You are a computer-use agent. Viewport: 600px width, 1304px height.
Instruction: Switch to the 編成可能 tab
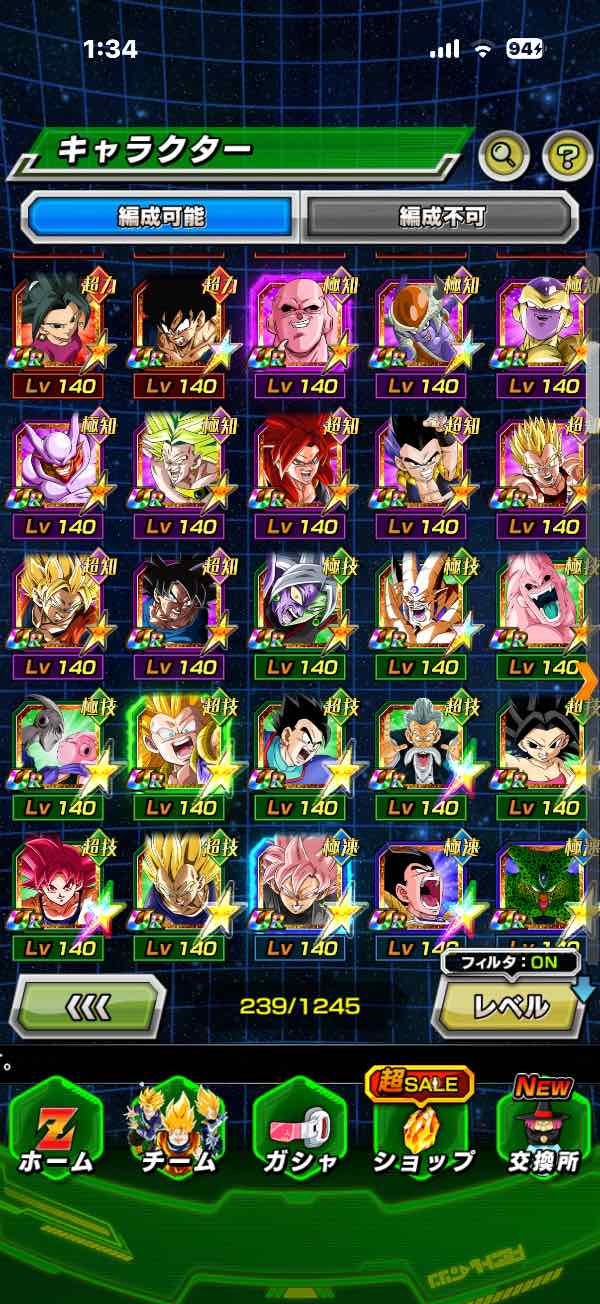pyautogui.click(x=161, y=216)
